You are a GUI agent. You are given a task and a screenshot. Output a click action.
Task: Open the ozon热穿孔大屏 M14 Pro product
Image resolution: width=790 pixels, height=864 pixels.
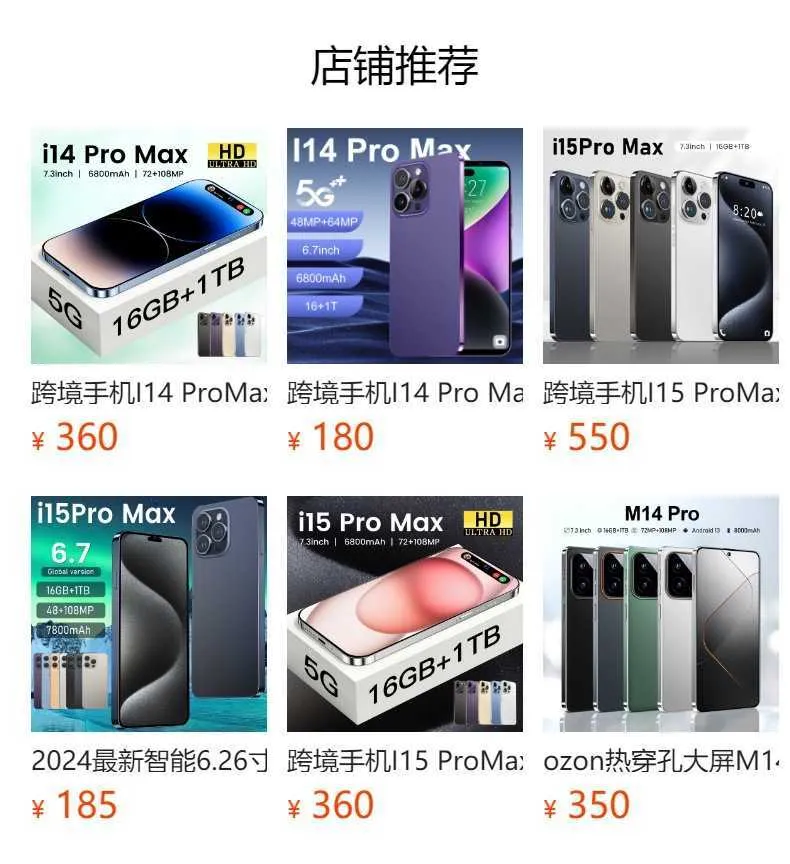click(660, 614)
